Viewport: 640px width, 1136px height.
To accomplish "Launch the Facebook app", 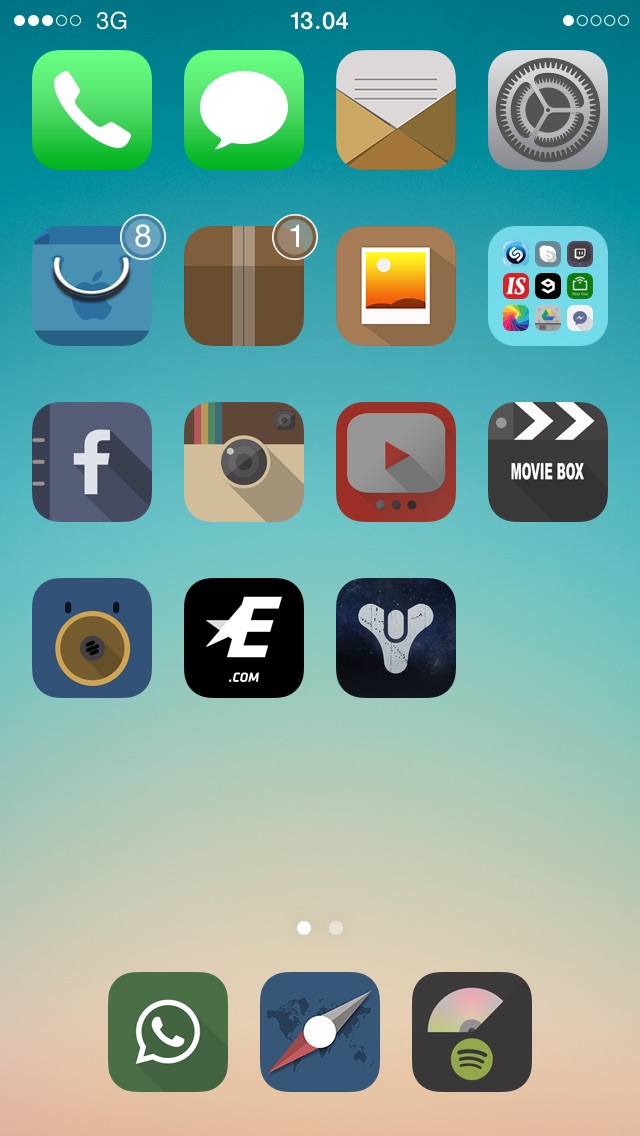I will (92, 462).
